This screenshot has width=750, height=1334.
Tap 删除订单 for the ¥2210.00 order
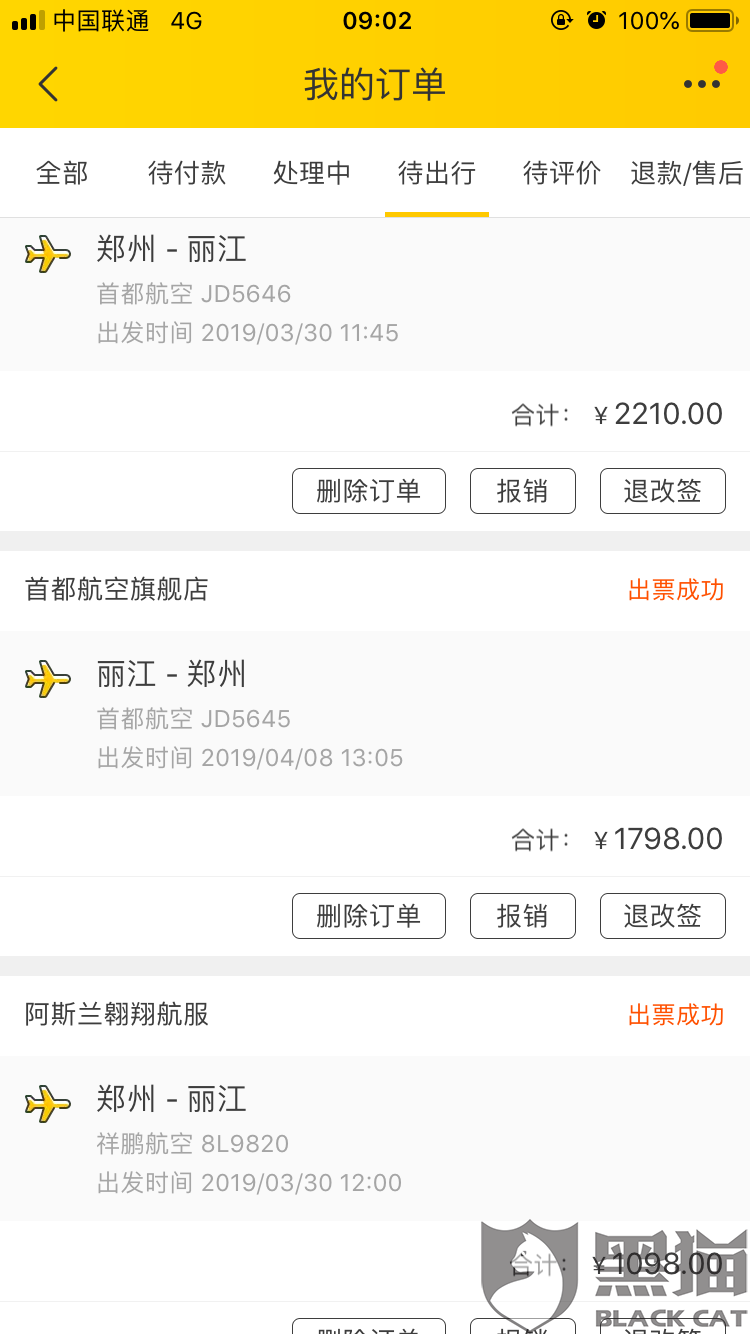[368, 491]
